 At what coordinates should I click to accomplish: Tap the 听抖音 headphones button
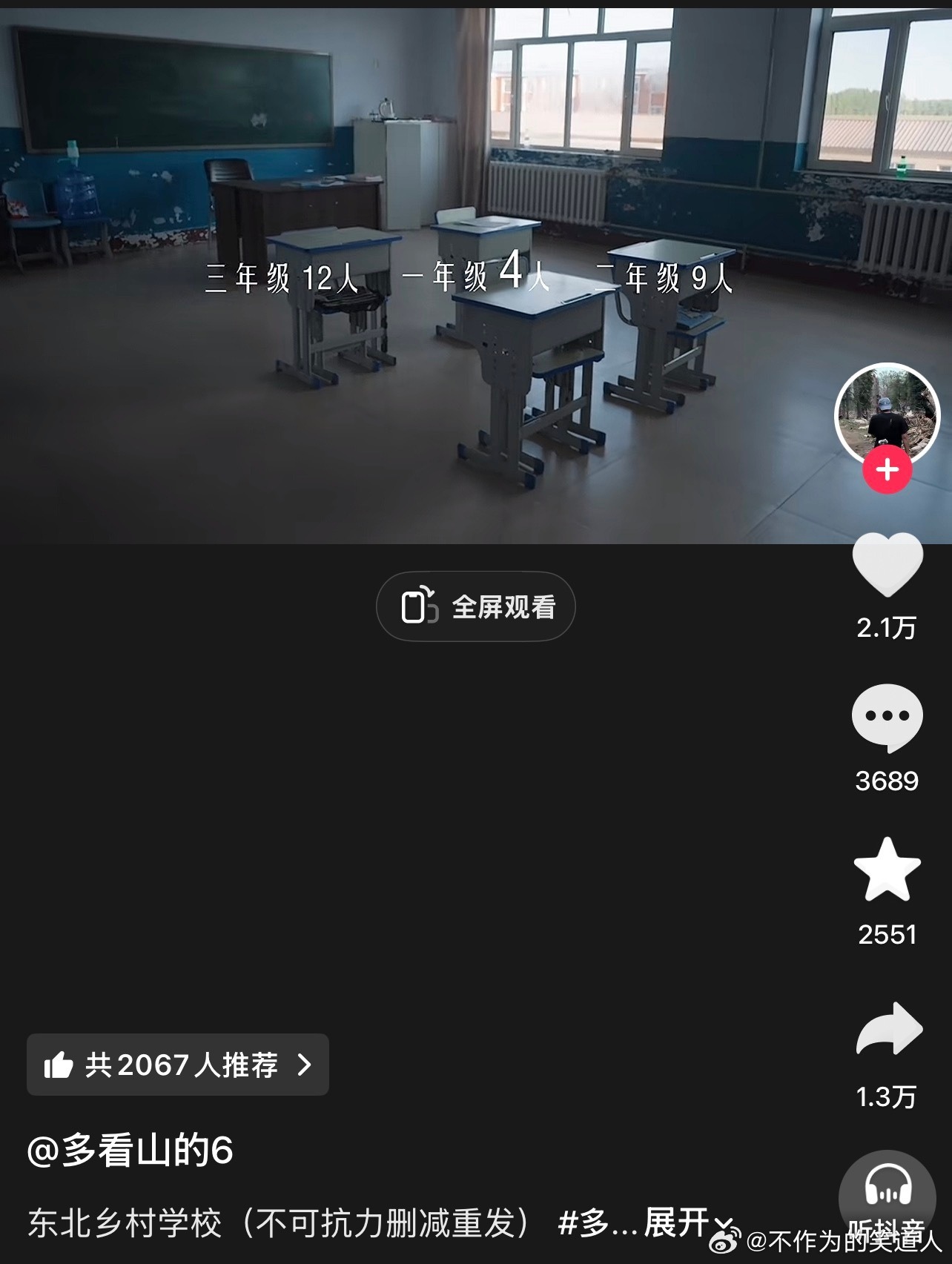click(887, 1188)
